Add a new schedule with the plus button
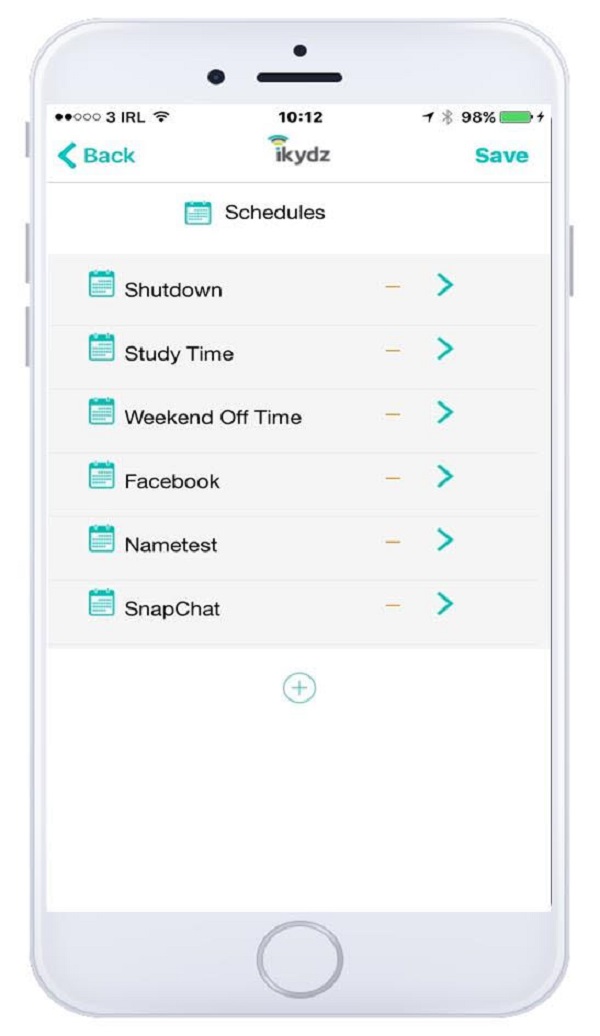Image resolution: width=600 pixels, height=1036 pixels. coord(299,688)
